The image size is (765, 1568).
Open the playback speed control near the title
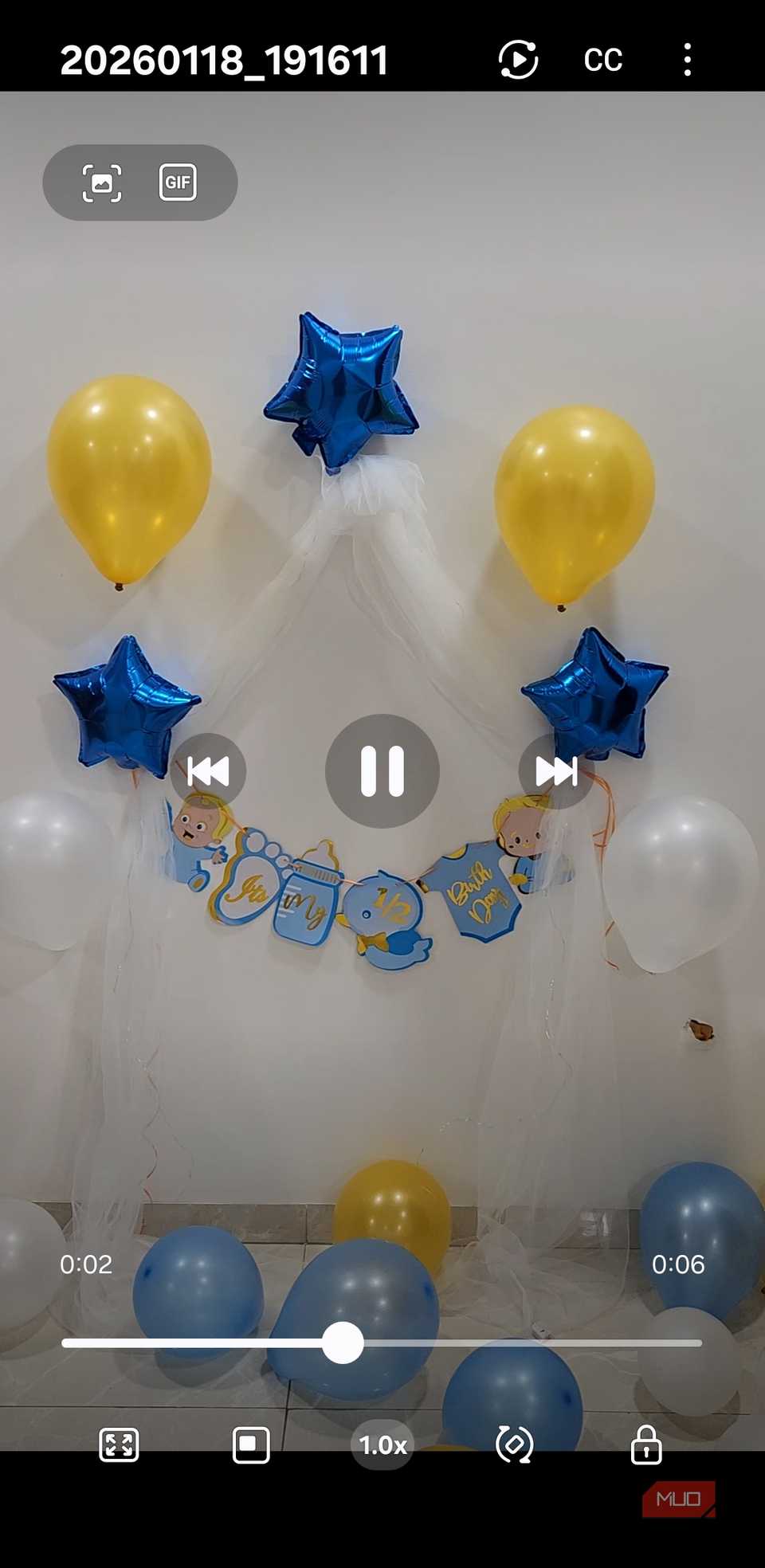518,59
